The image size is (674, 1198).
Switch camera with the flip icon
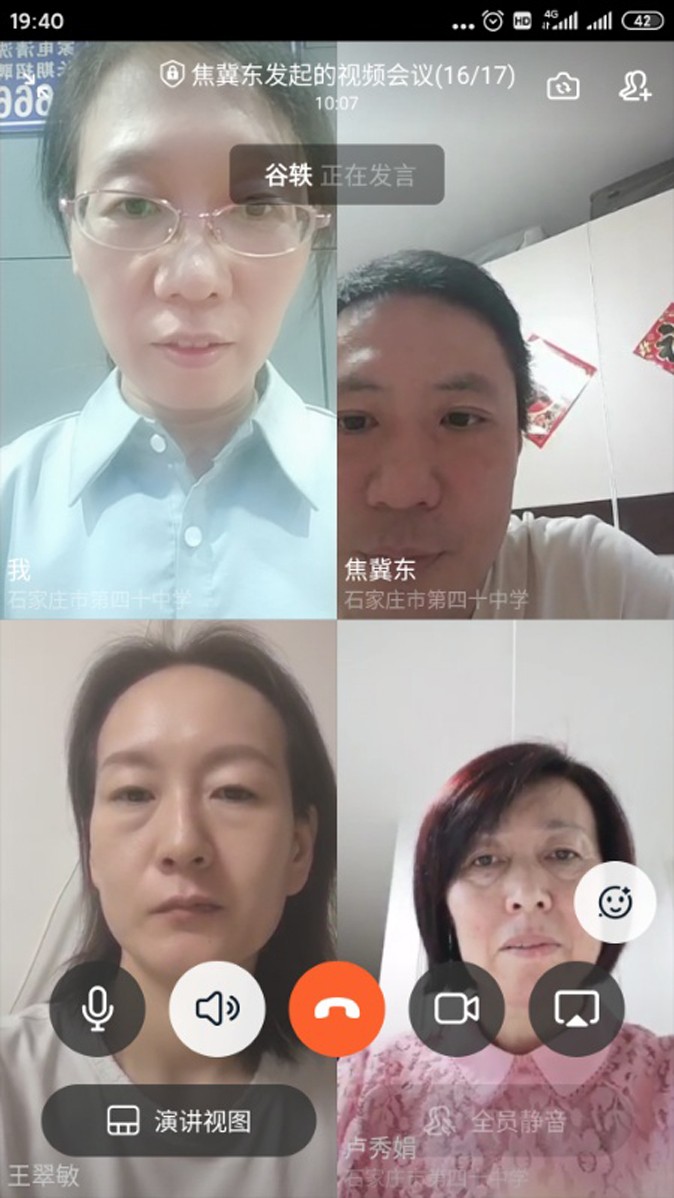[563, 87]
